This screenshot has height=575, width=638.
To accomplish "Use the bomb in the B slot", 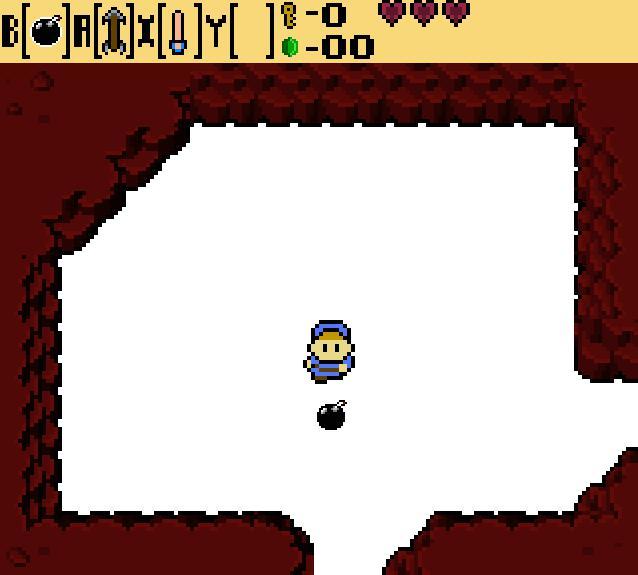I will [46, 32].
